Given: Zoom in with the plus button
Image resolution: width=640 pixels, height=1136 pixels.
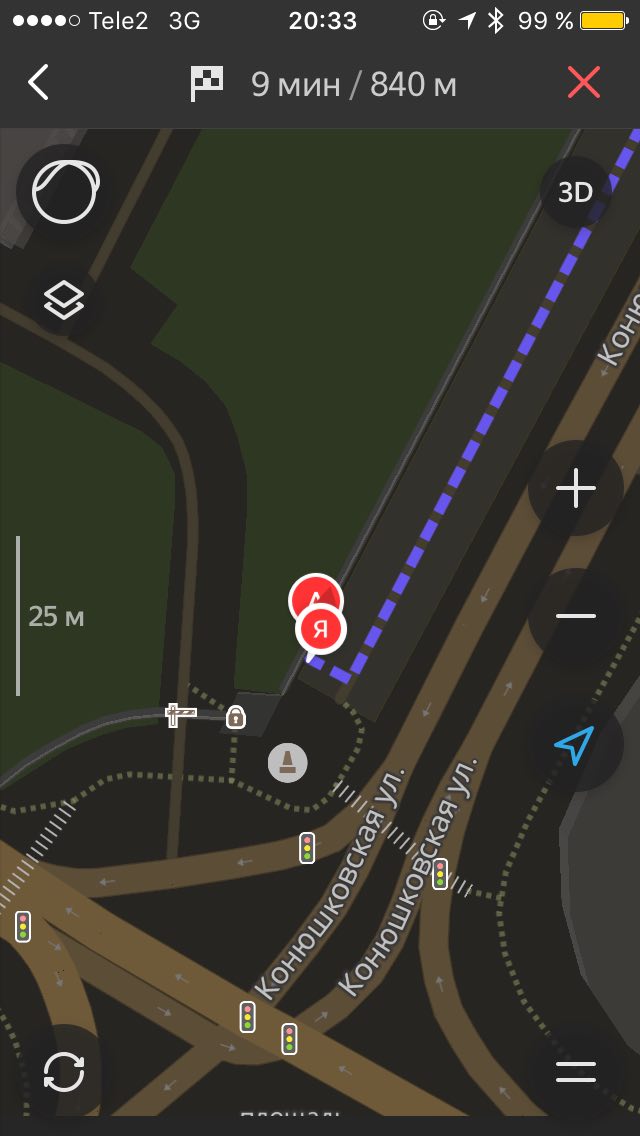Looking at the screenshot, I should pos(575,488).
